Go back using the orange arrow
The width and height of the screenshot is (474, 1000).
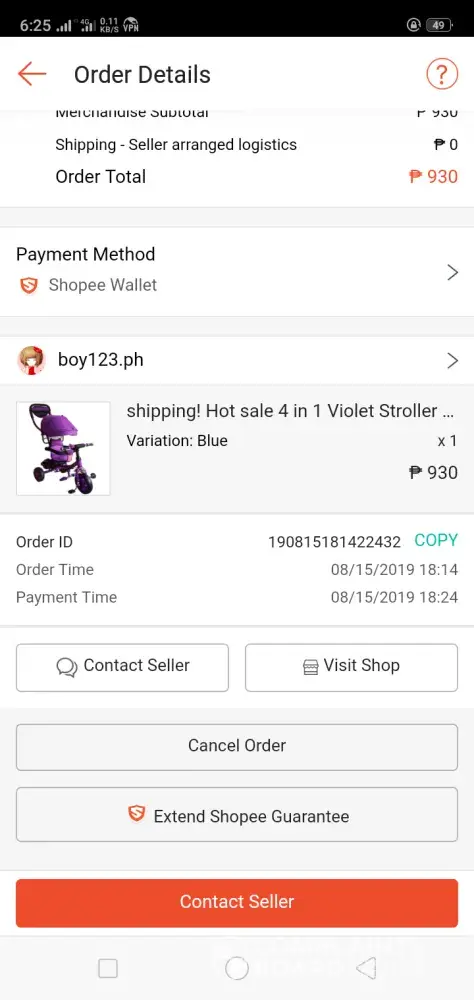(32, 74)
